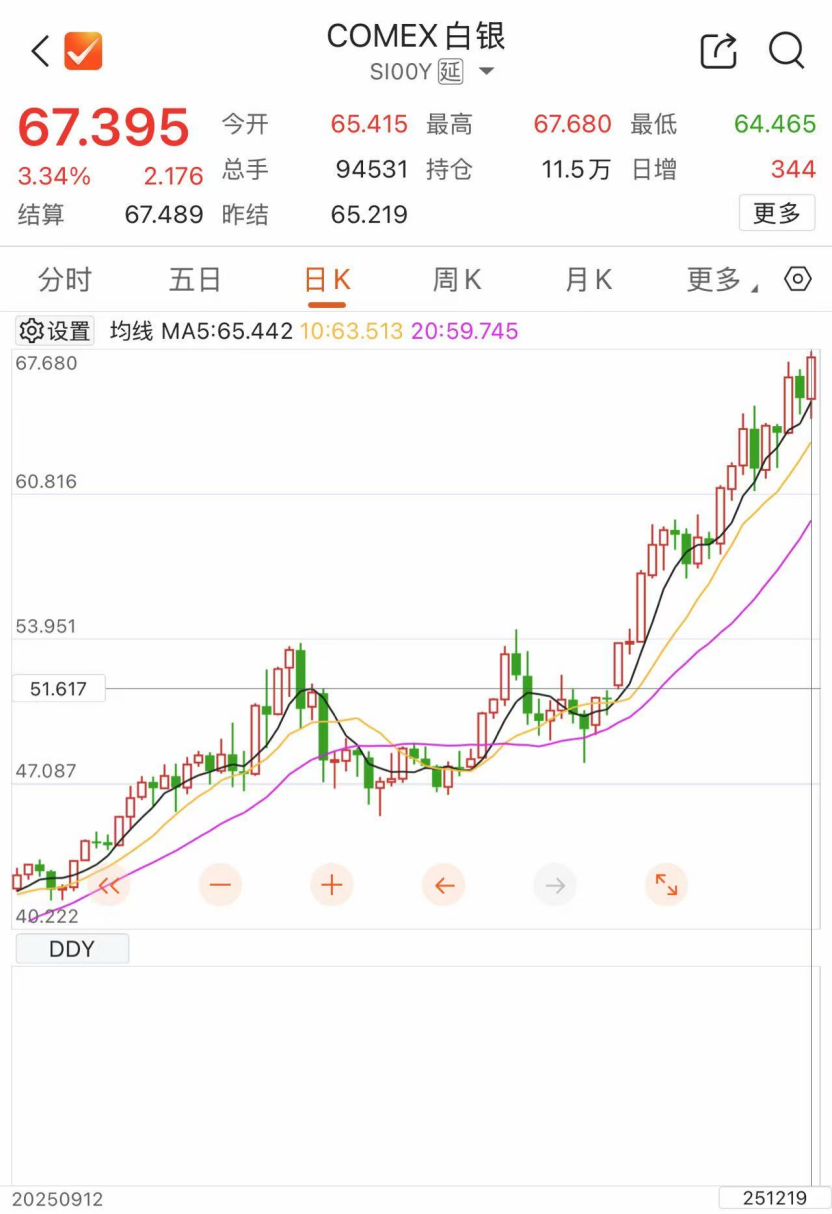
Task: Open the search magnifier
Action: [787, 51]
